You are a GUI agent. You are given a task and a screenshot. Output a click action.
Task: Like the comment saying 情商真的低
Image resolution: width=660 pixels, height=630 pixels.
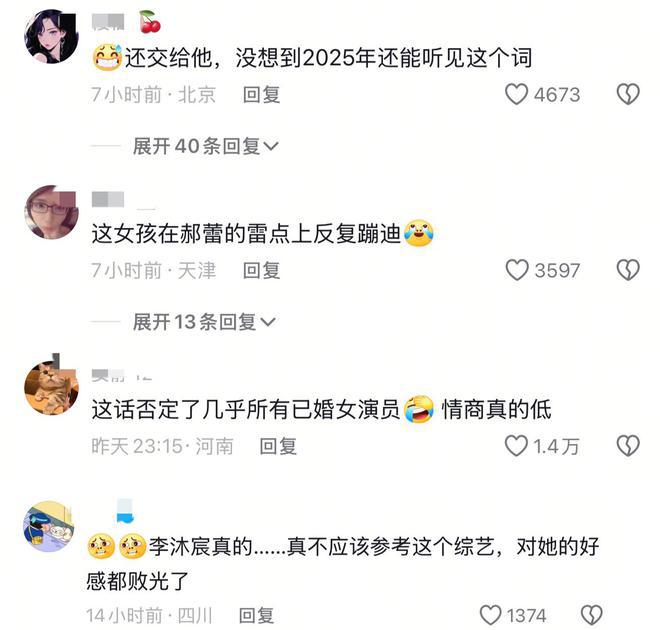(x=516, y=446)
